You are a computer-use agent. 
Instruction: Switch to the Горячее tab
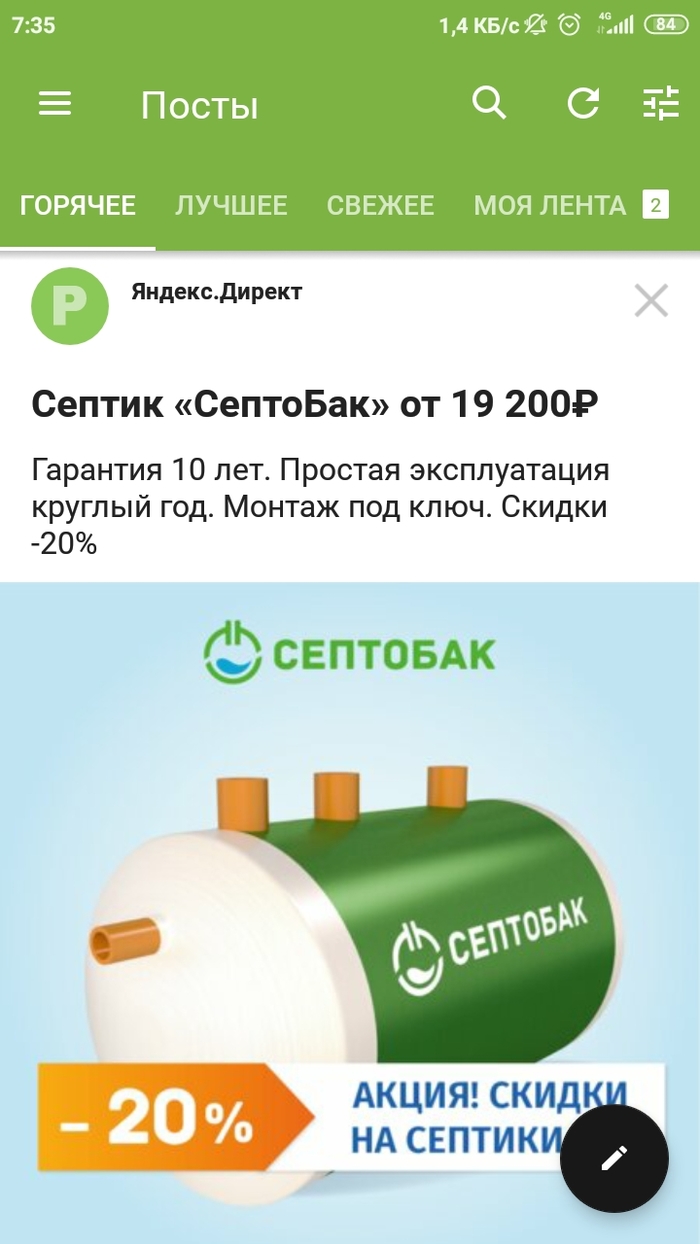[x=78, y=206]
